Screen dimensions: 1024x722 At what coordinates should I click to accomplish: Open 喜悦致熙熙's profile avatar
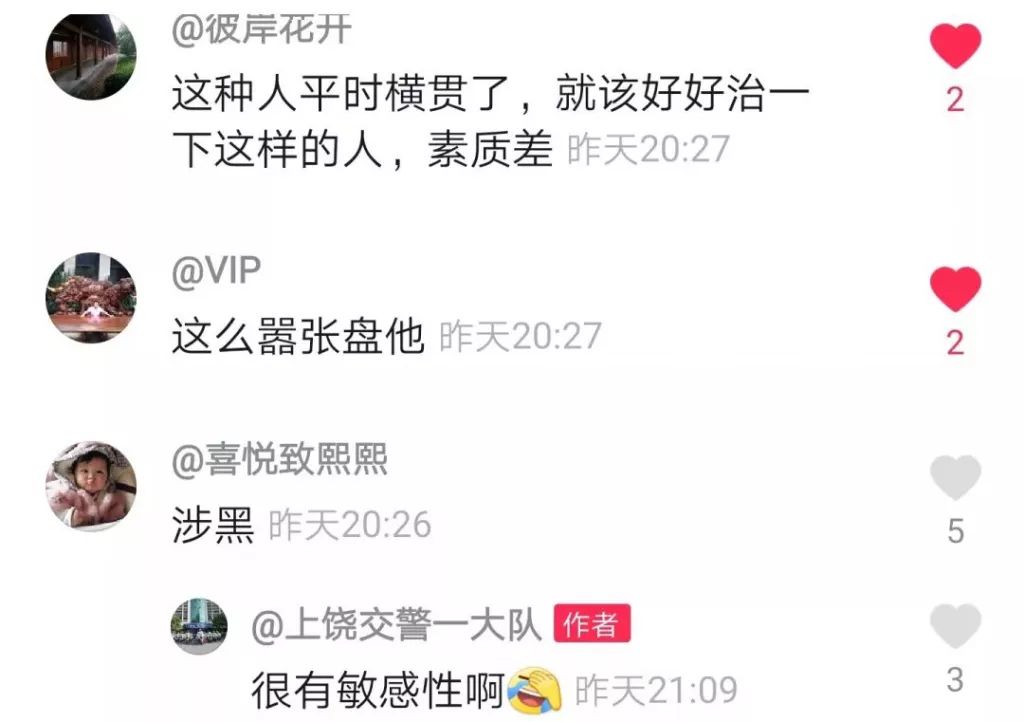(91, 486)
